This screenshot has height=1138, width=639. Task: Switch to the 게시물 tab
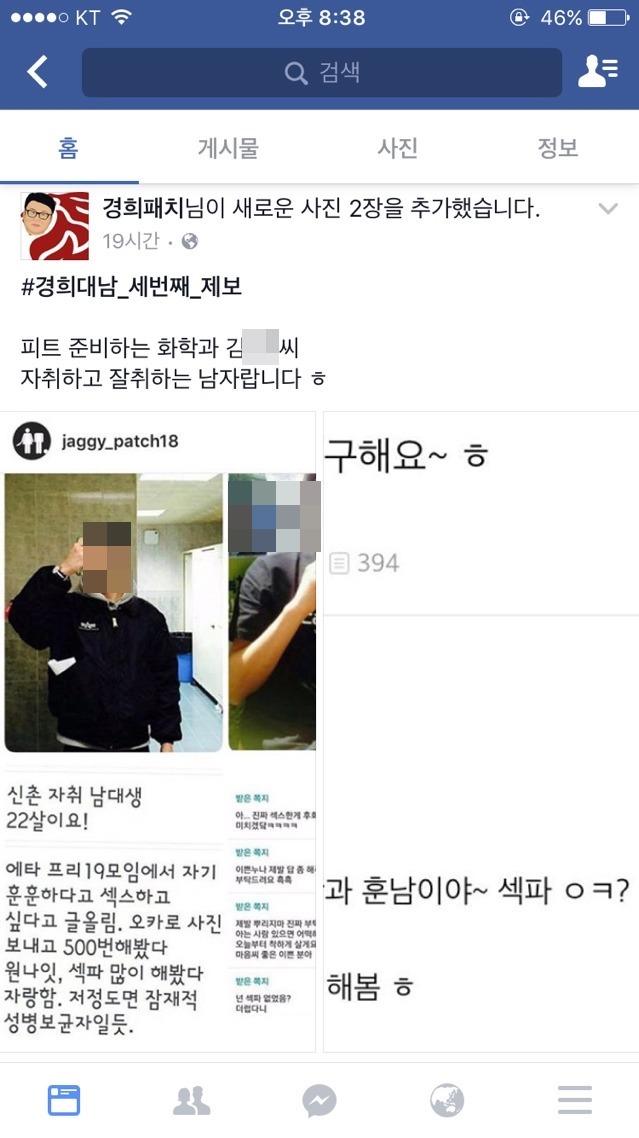click(228, 148)
